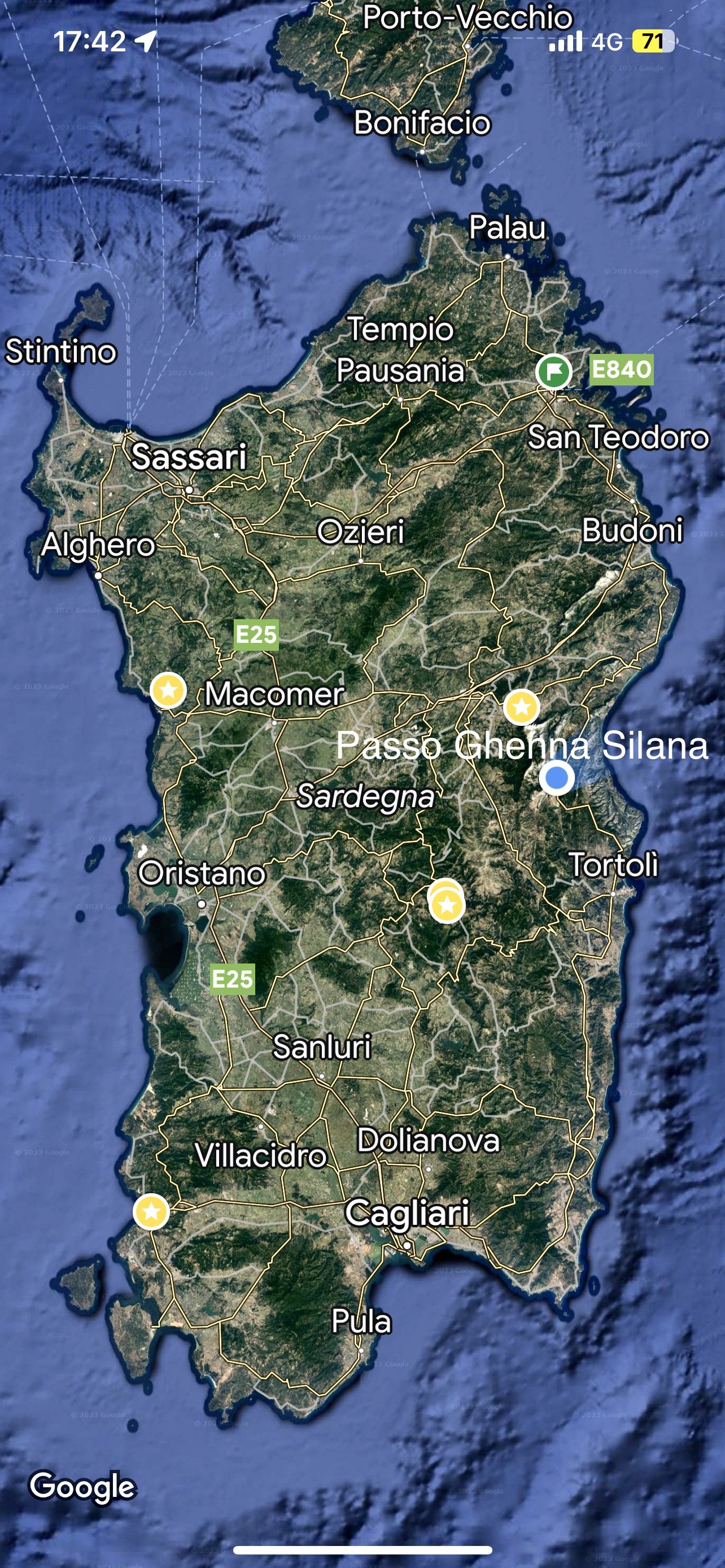Select the Cagliari city label
The width and height of the screenshot is (725, 1568).
(407, 1212)
